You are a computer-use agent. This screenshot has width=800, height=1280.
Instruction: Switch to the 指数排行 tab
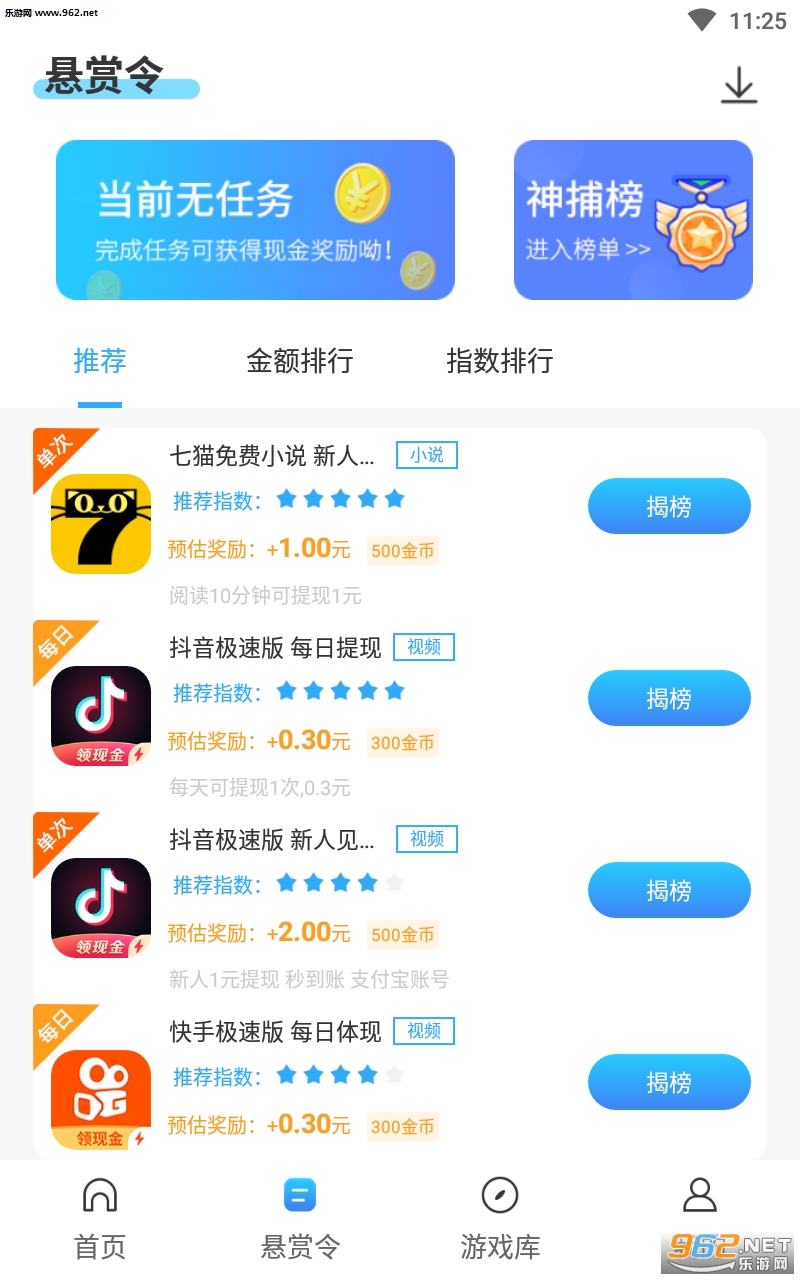(500, 361)
